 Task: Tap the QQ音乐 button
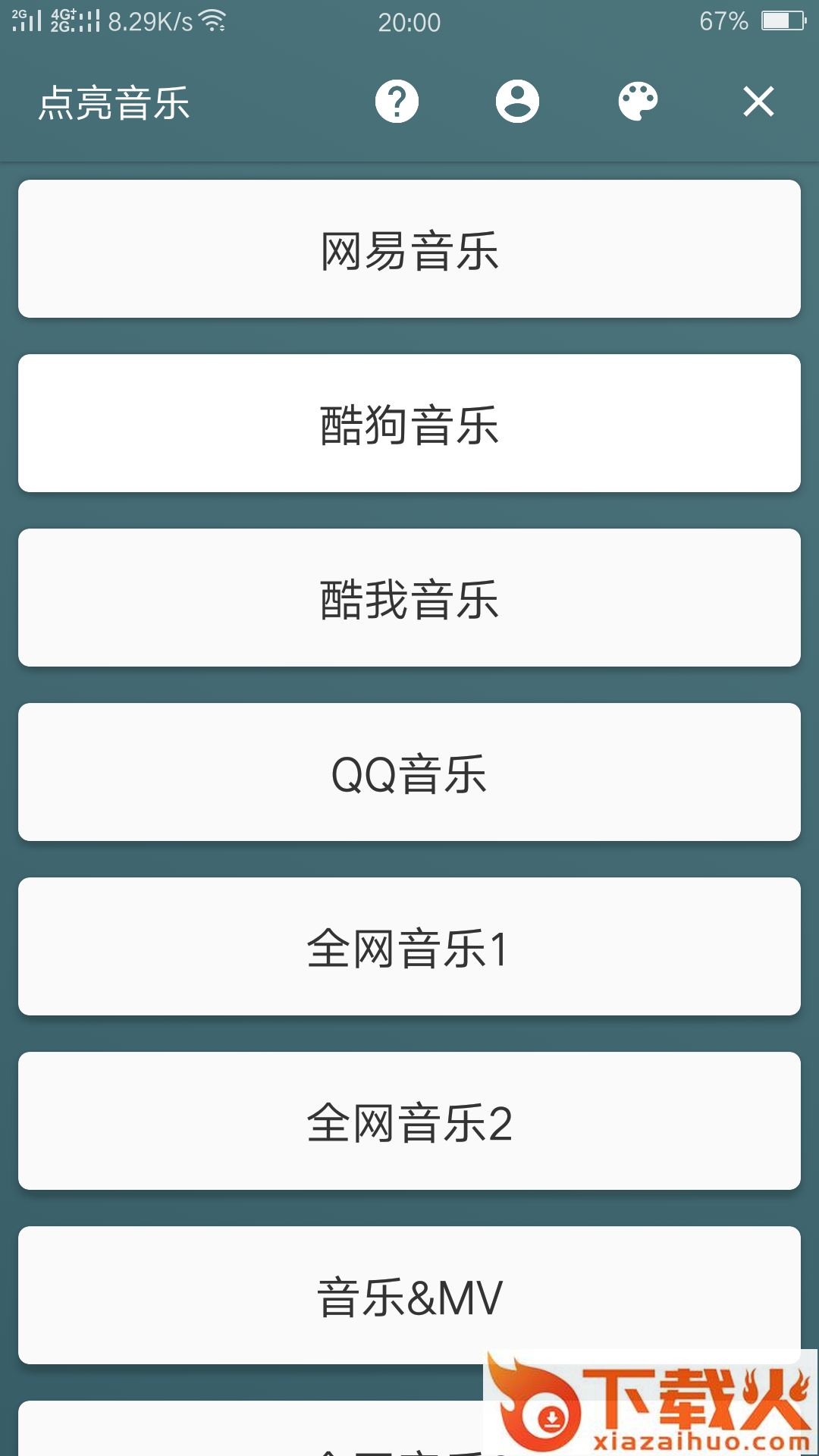tap(409, 772)
